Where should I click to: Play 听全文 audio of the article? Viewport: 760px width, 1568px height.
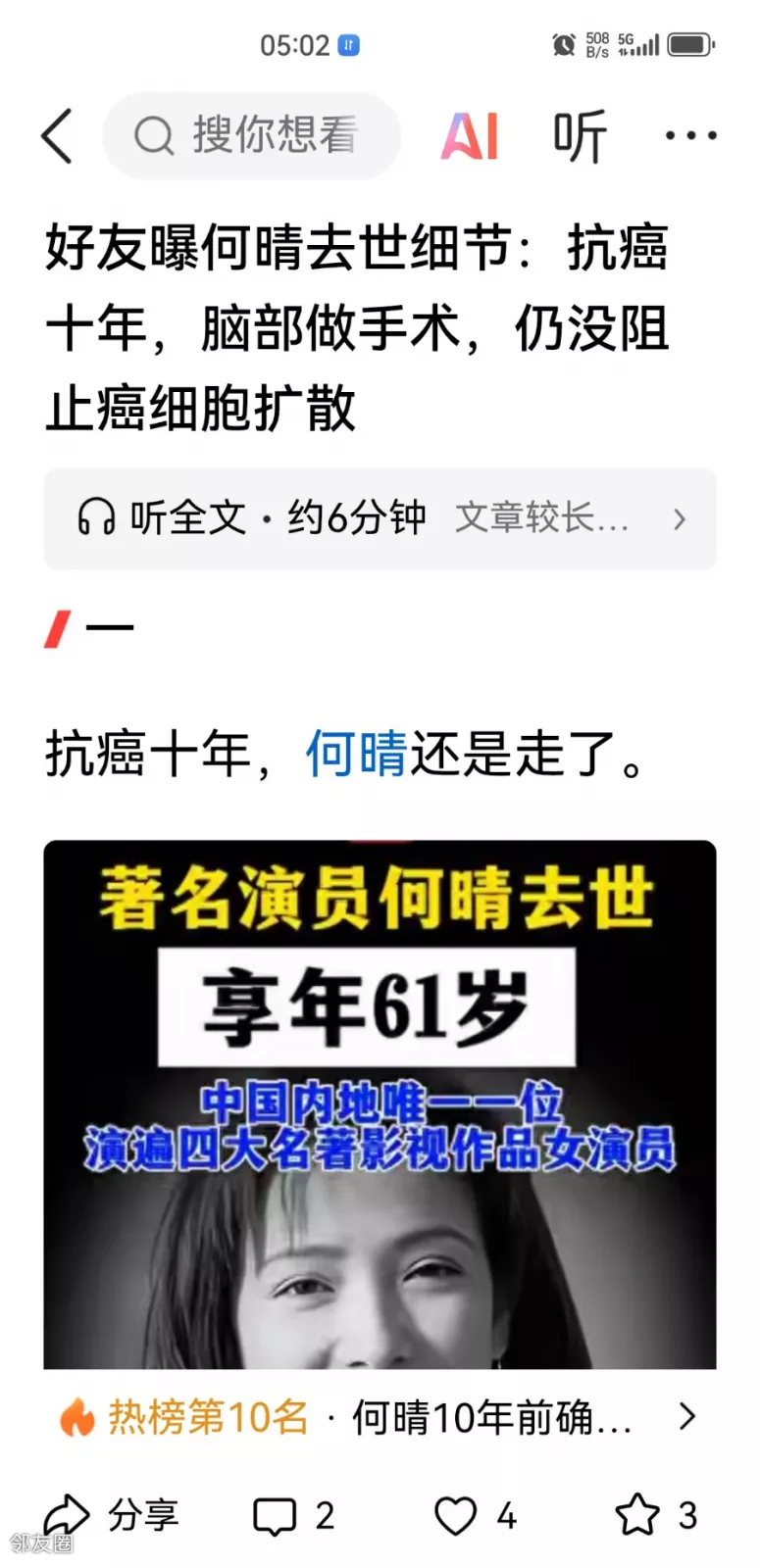coord(253,517)
